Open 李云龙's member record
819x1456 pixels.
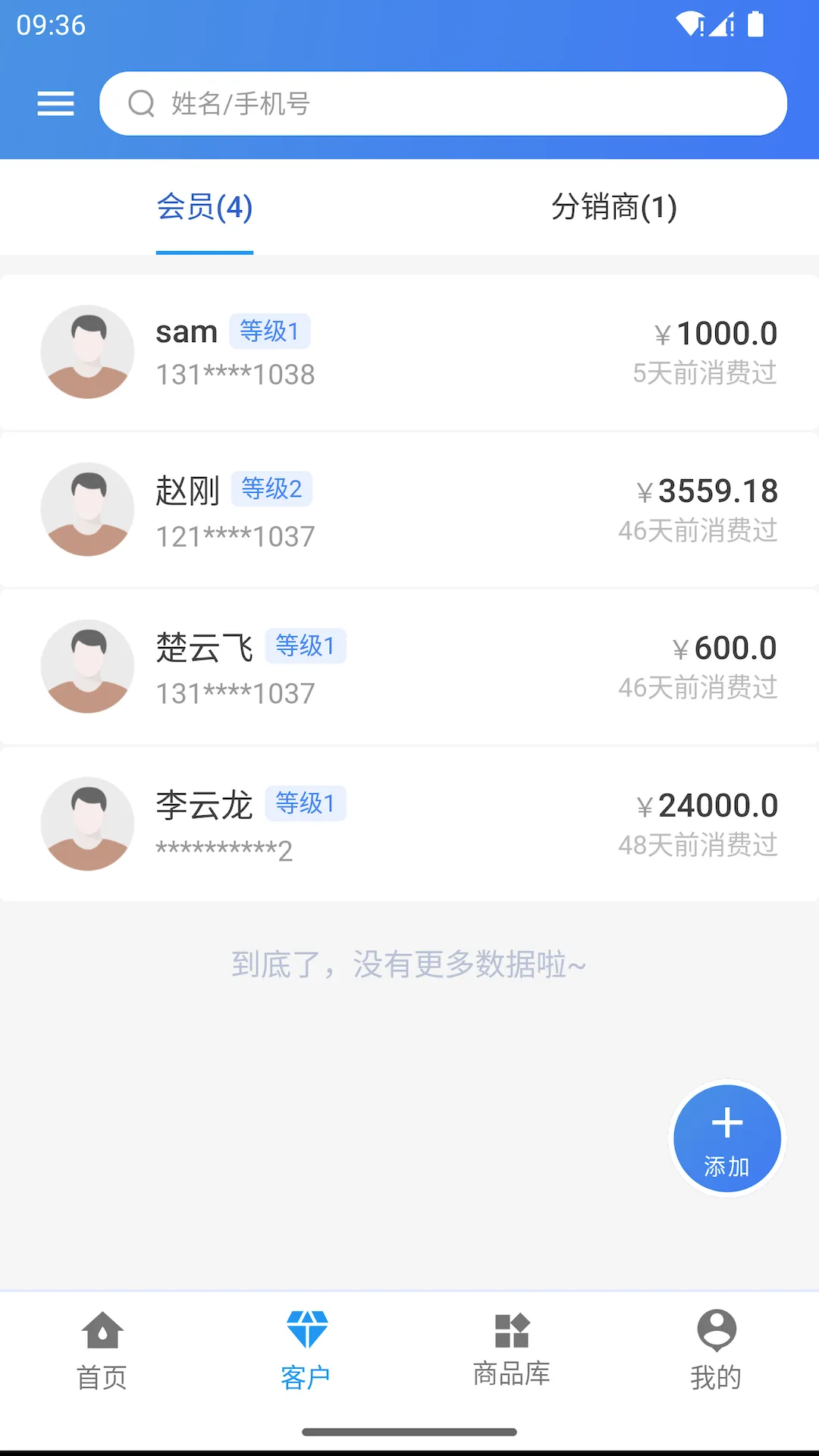coord(409,824)
